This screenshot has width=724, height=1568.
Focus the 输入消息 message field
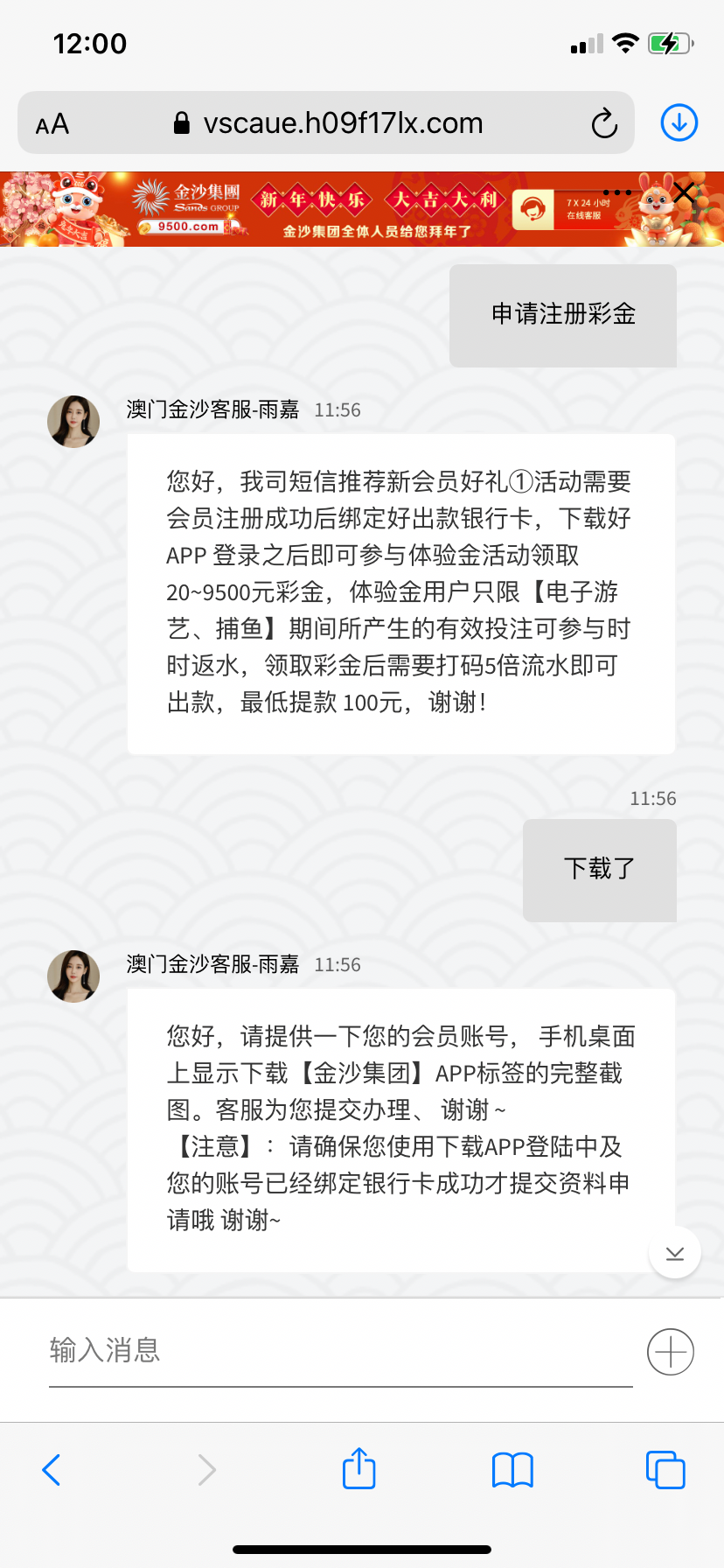(340, 1350)
